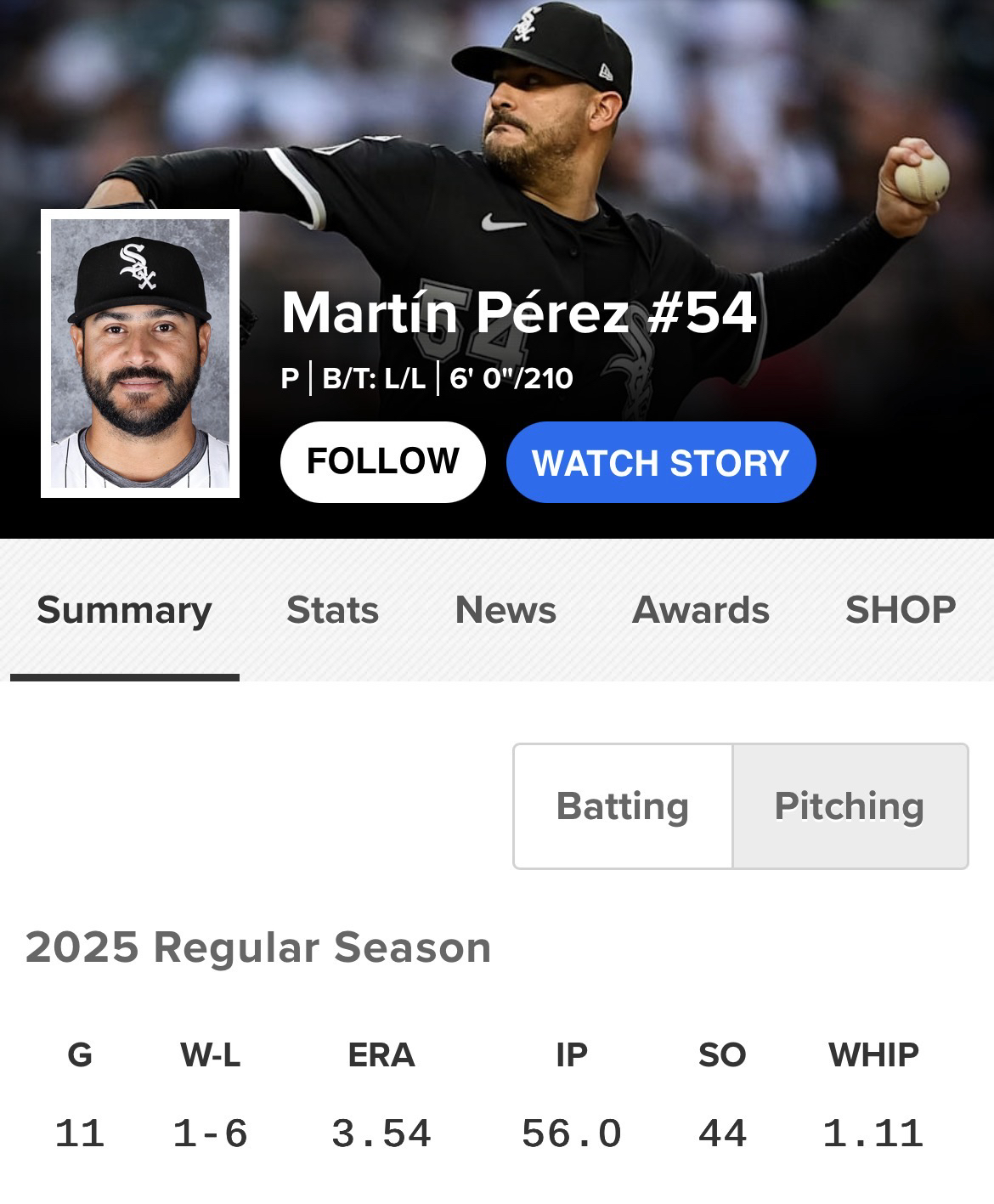The image size is (994, 1204).
Task: View the Awards tab
Action: [x=701, y=610]
